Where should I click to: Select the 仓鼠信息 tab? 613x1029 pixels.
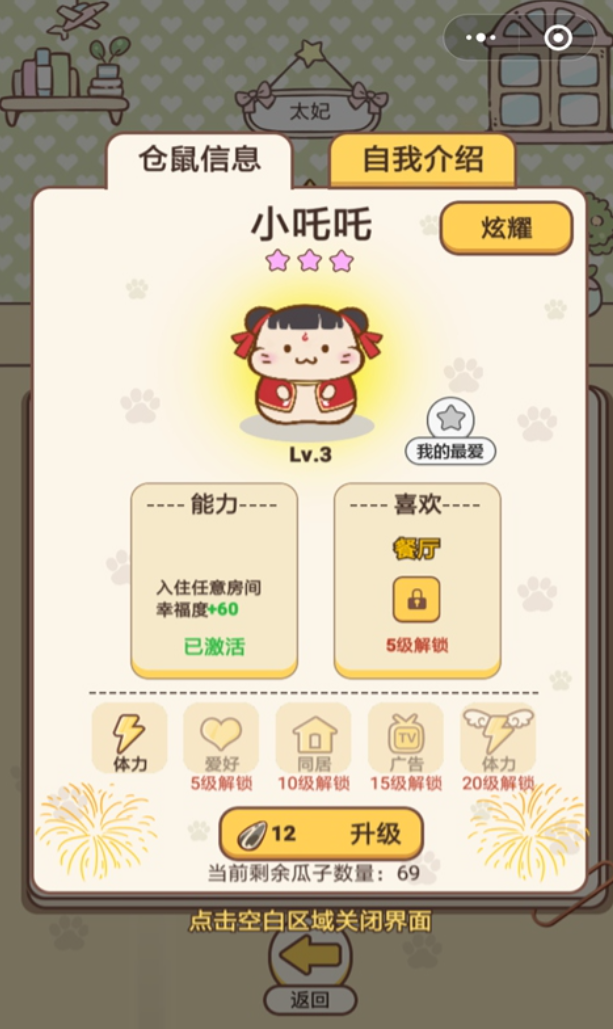(x=200, y=159)
